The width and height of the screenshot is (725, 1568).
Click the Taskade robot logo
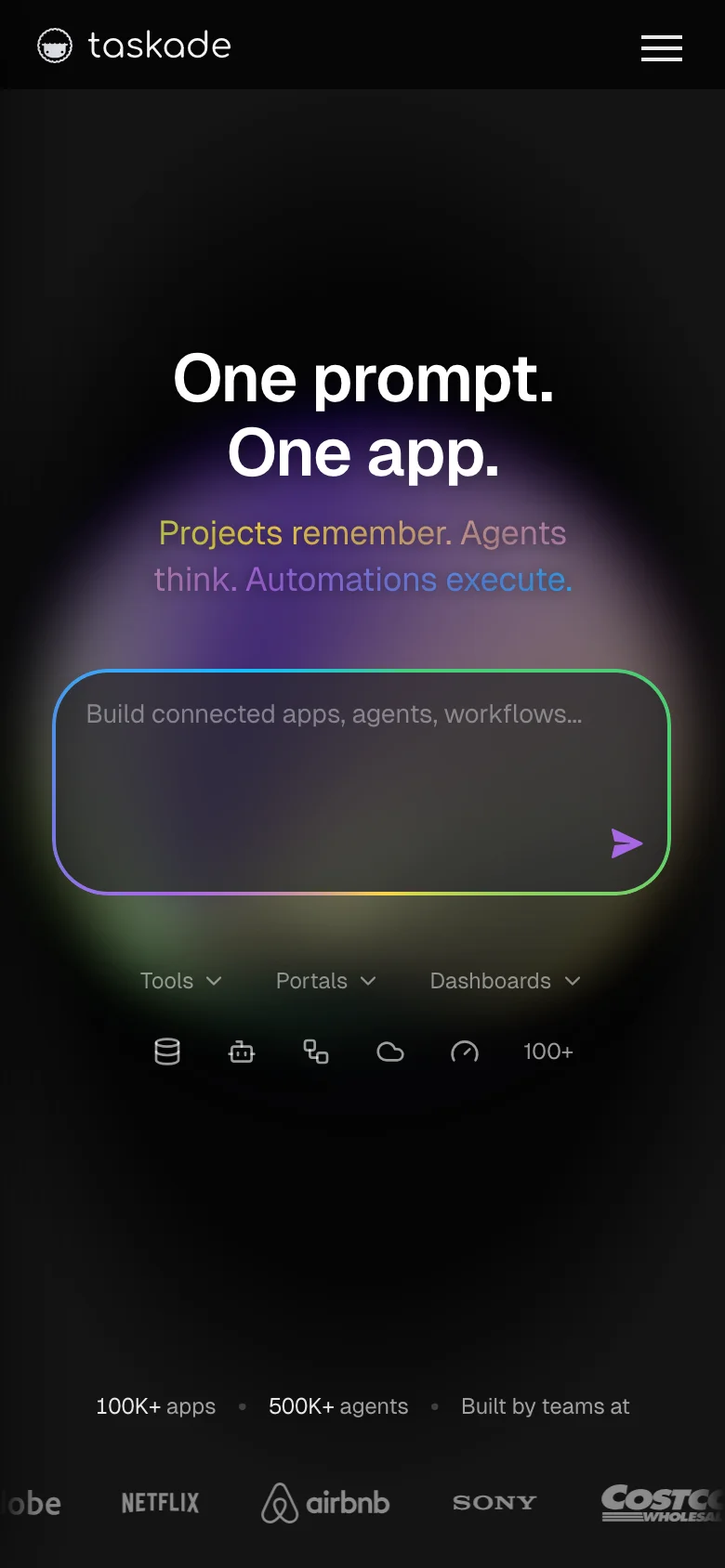55,45
